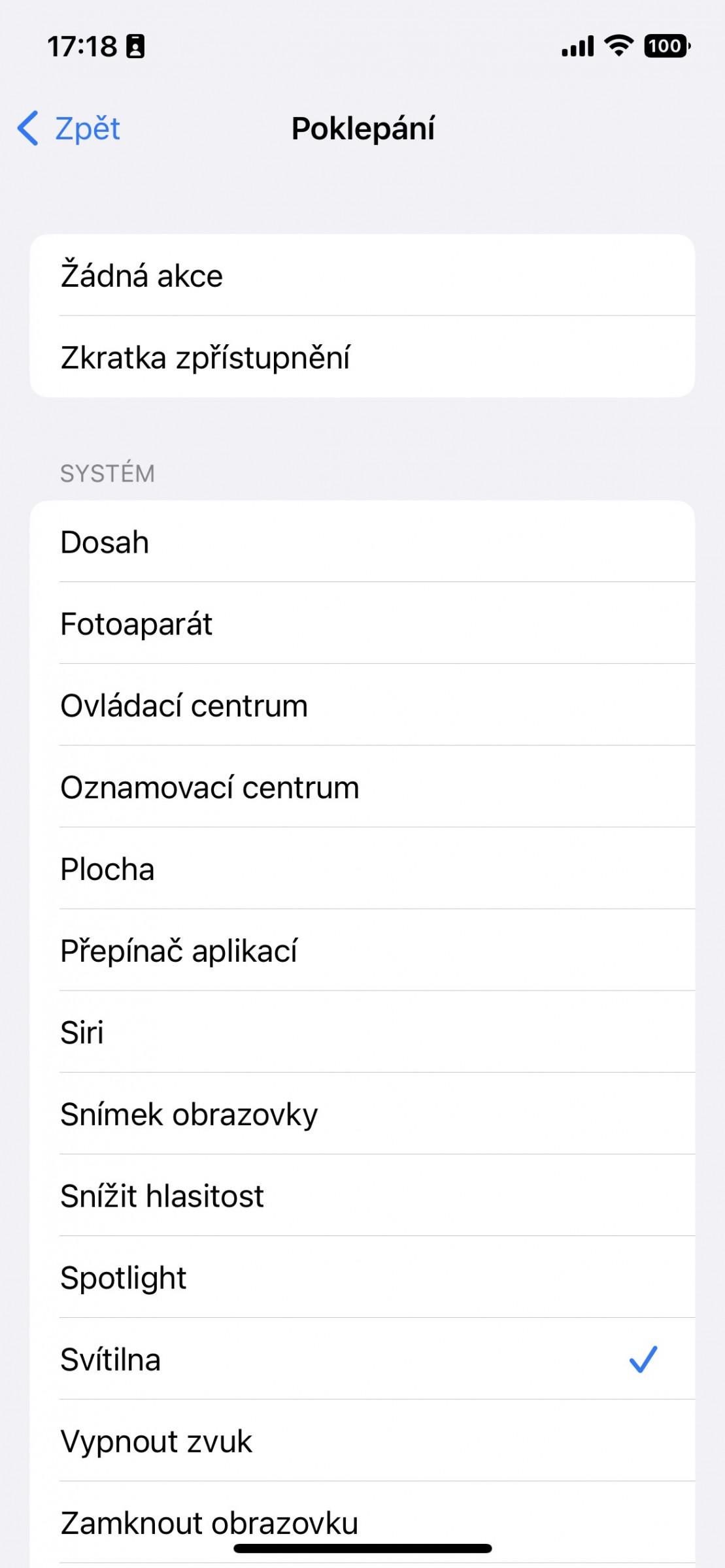Choose Vypnout zvuk
This screenshot has width=725, height=1568.
tap(362, 1440)
